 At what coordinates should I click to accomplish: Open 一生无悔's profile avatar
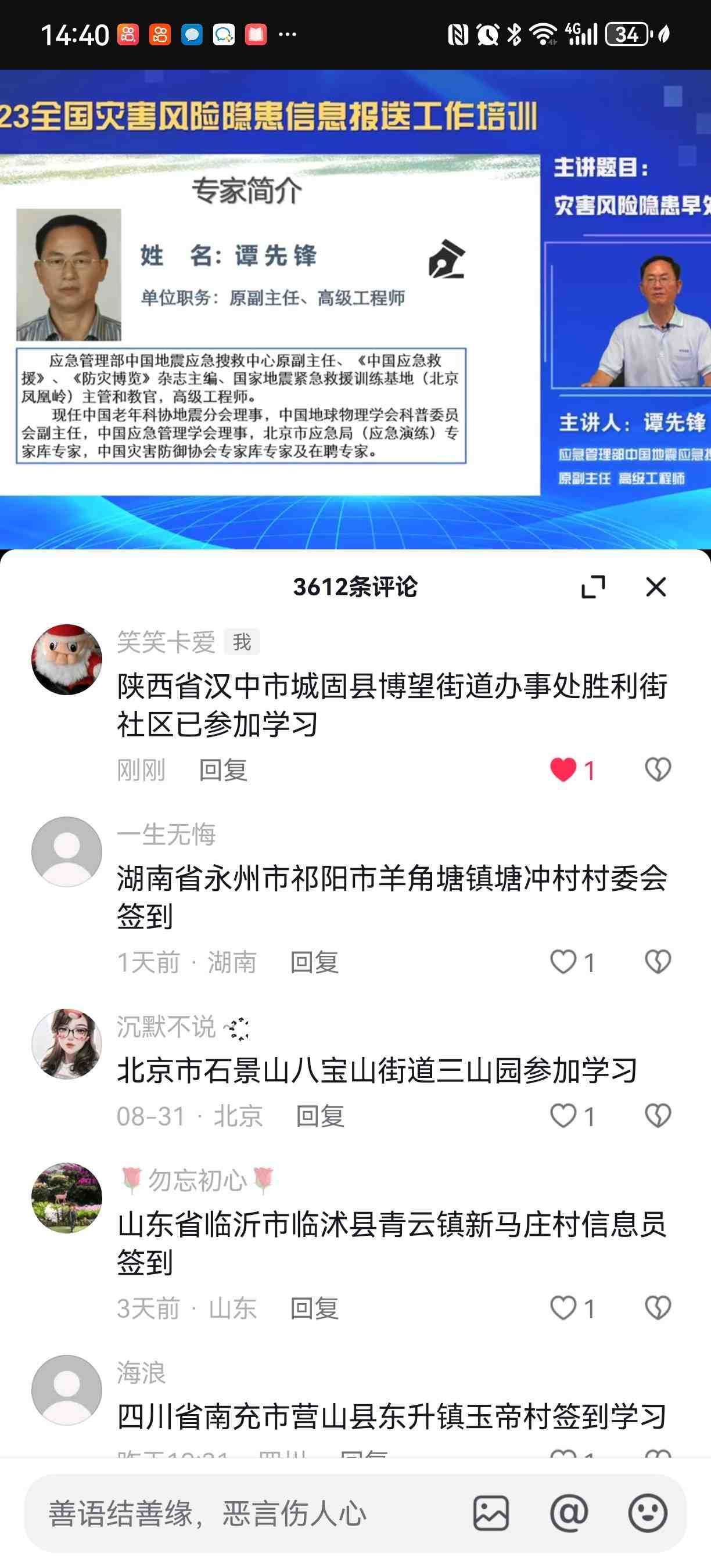tap(67, 851)
